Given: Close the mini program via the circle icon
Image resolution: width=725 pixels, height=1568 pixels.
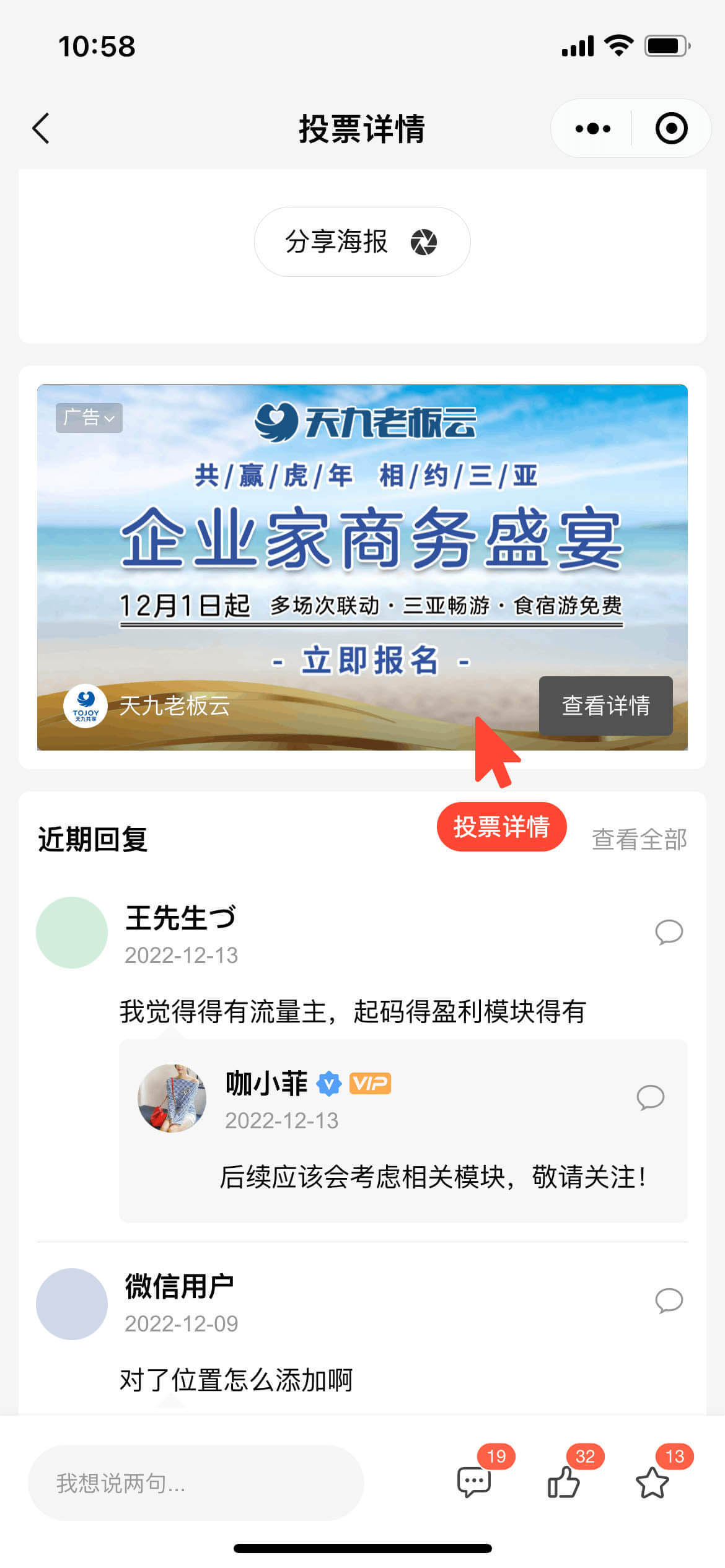Looking at the screenshot, I should tap(671, 129).
